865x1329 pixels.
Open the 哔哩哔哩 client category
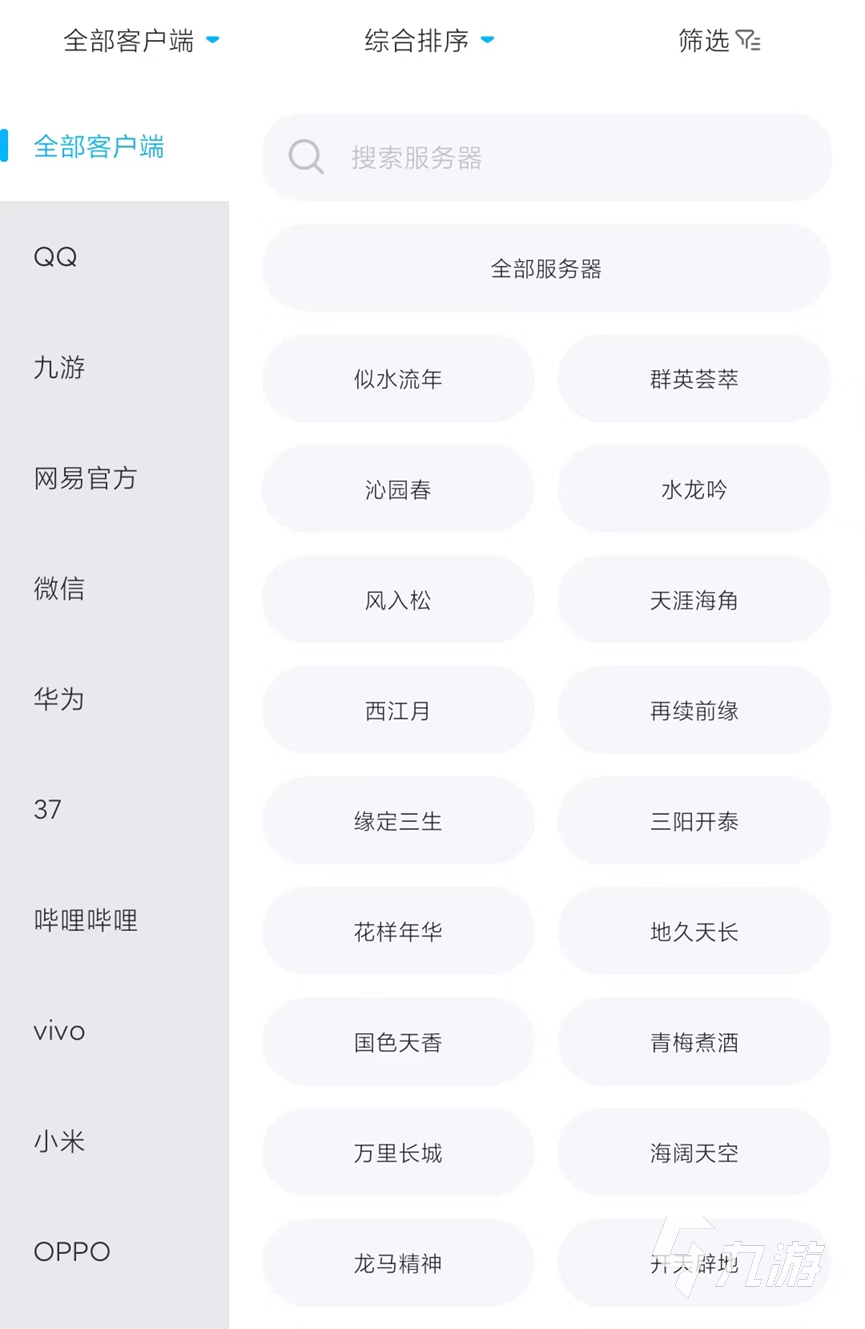[x=86, y=920]
